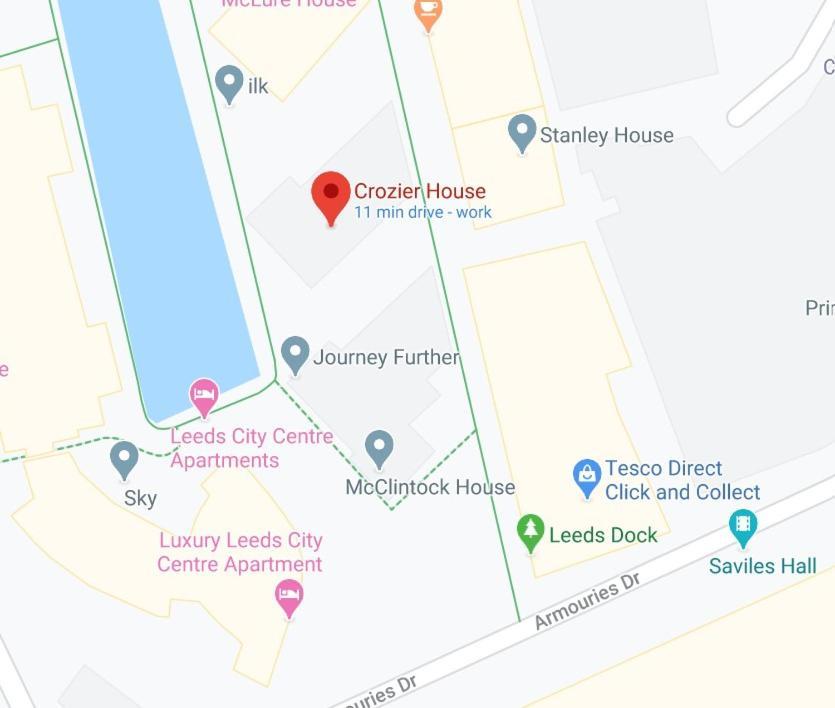Open the Stanley House place marker
Viewport: 835px width, 708px height.
(x=522, y=131)
